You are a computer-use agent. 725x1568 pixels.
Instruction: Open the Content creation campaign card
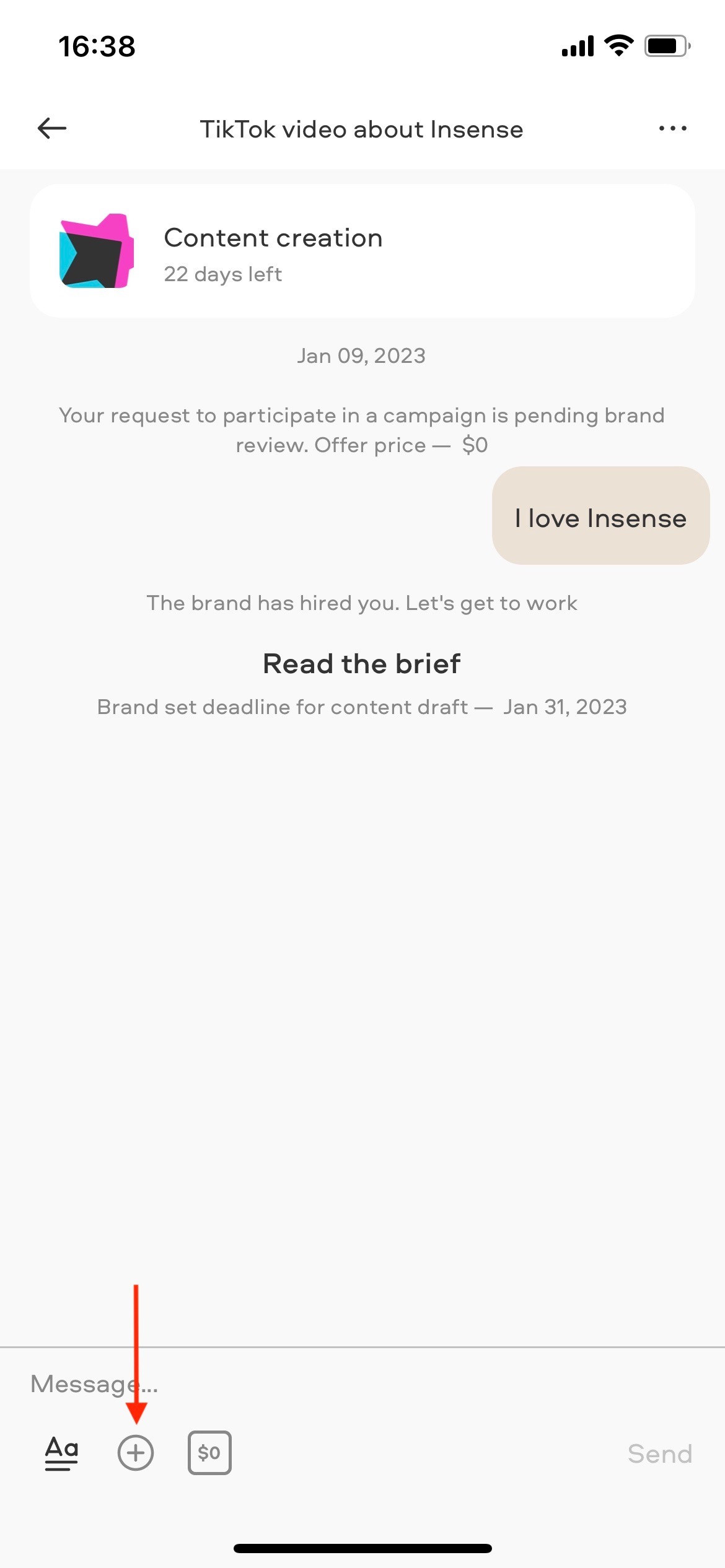click(x=362, y=251)
